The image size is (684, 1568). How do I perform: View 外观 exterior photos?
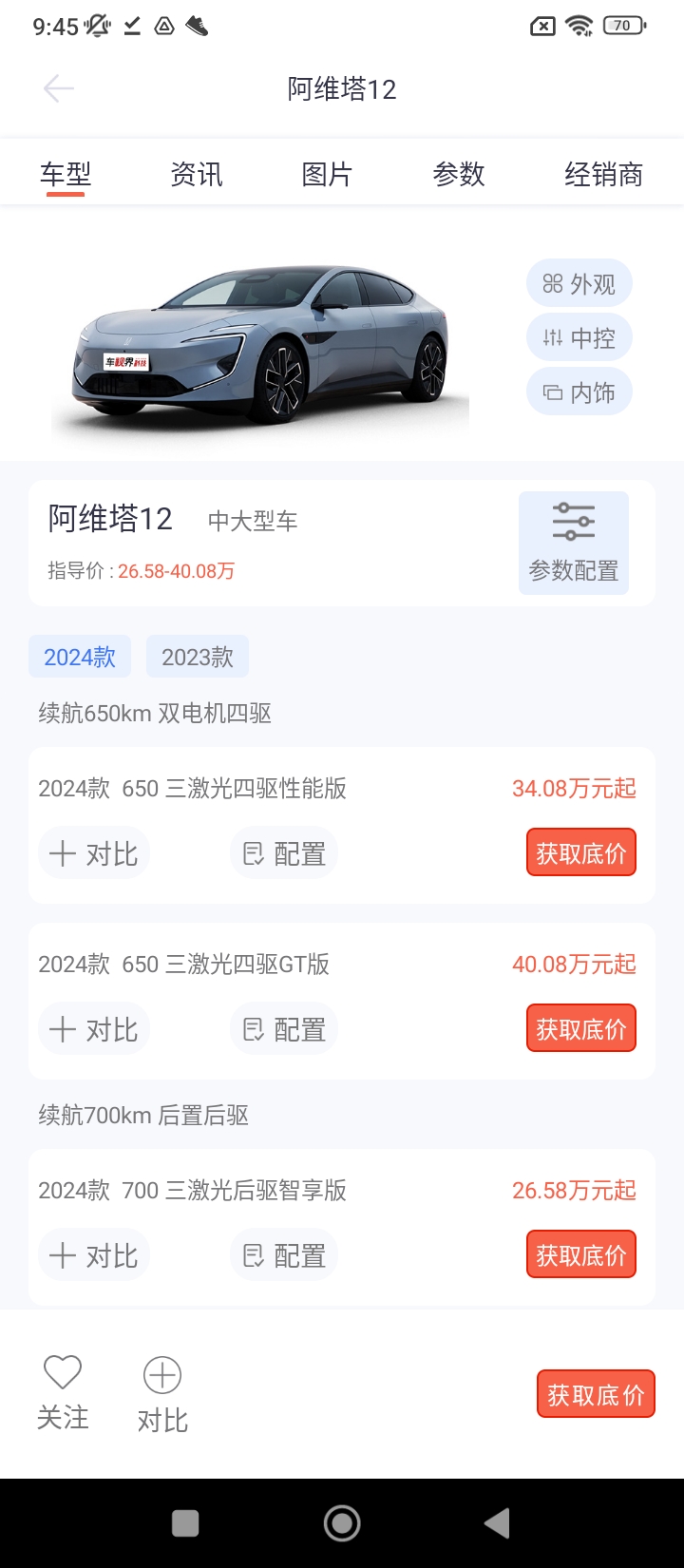(x=579, y=284)
